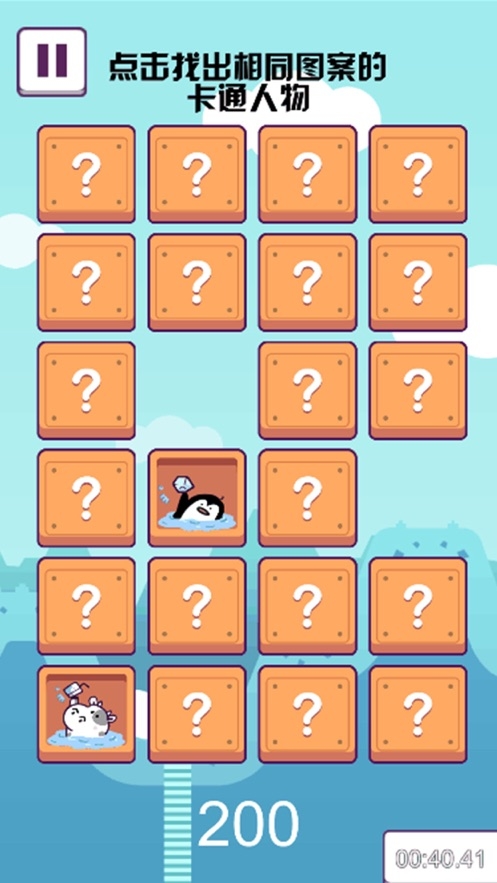This screenshot has width=497, height=883.
Task: Pause the game
Action: (52, 61)
